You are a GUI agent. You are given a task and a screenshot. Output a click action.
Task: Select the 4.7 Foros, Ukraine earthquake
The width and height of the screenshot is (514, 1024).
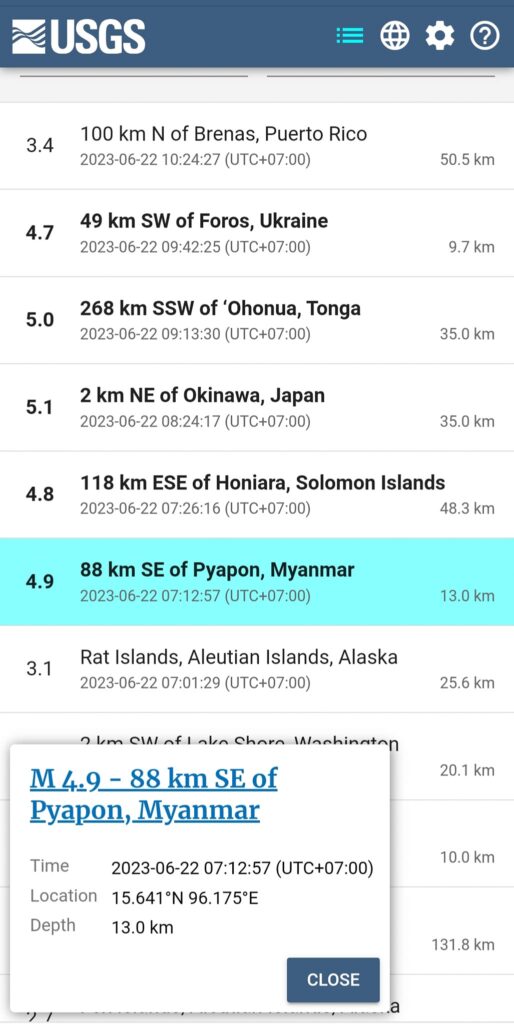(257, 233)
